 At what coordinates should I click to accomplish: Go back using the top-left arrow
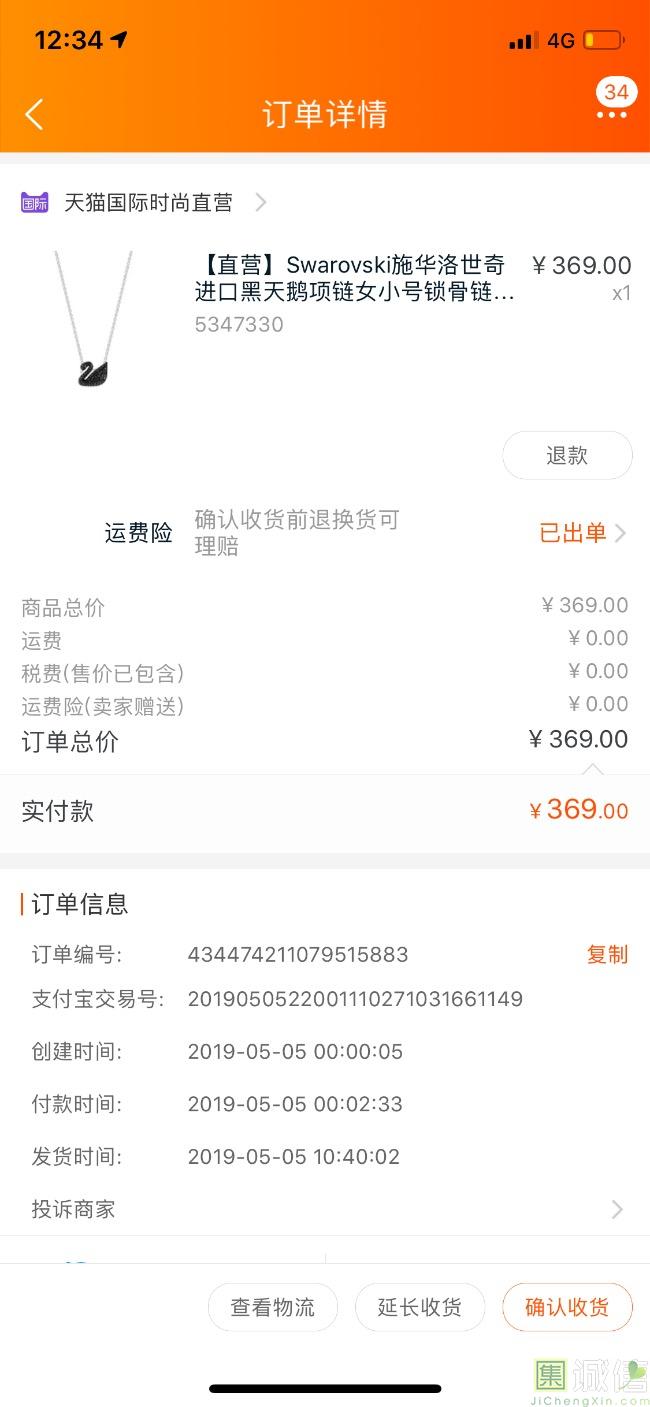click(34, 114)
